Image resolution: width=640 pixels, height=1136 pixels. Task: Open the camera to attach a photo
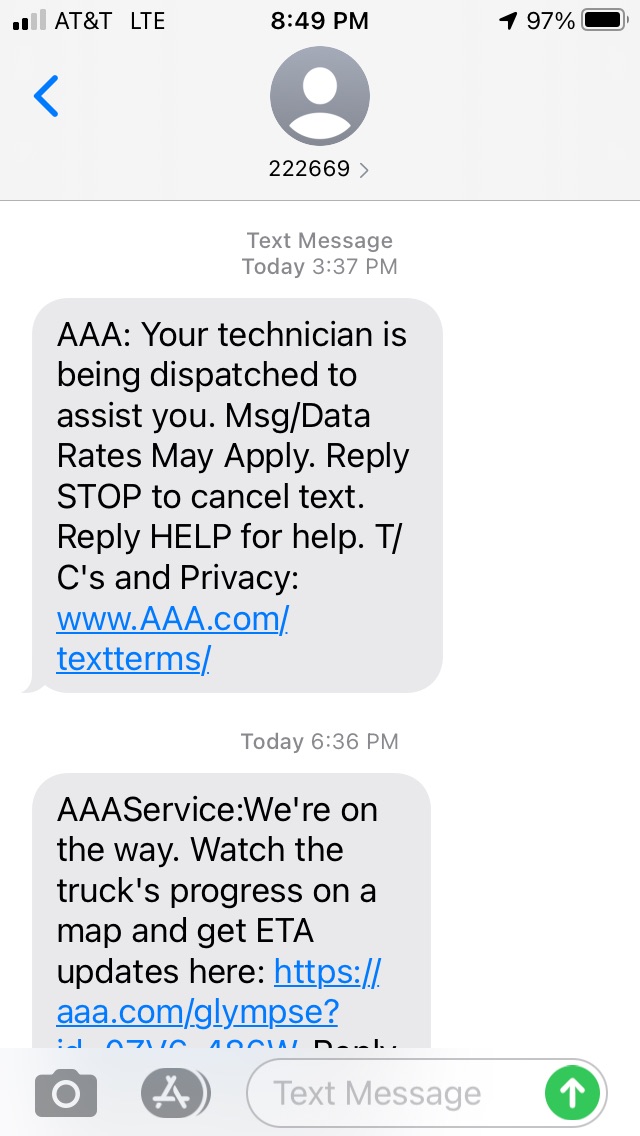[x=66, y=1095]
